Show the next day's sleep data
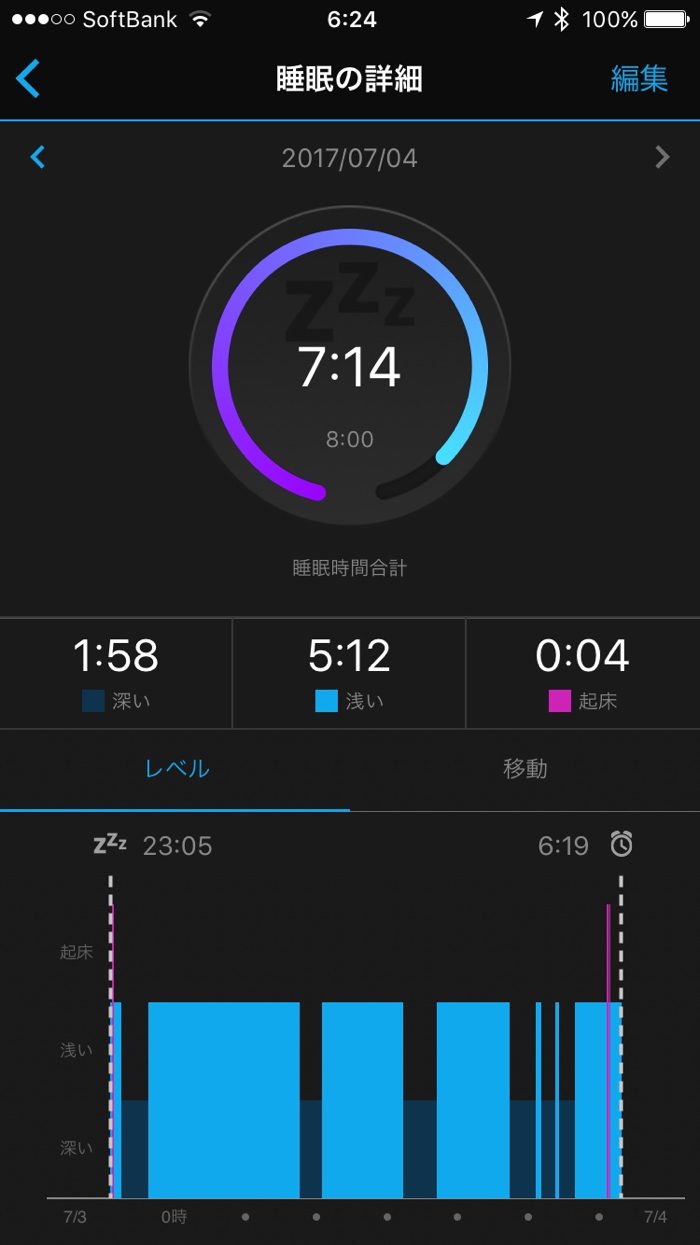The width and height of the screenshot is (700, 1245). tap(661, 157)
